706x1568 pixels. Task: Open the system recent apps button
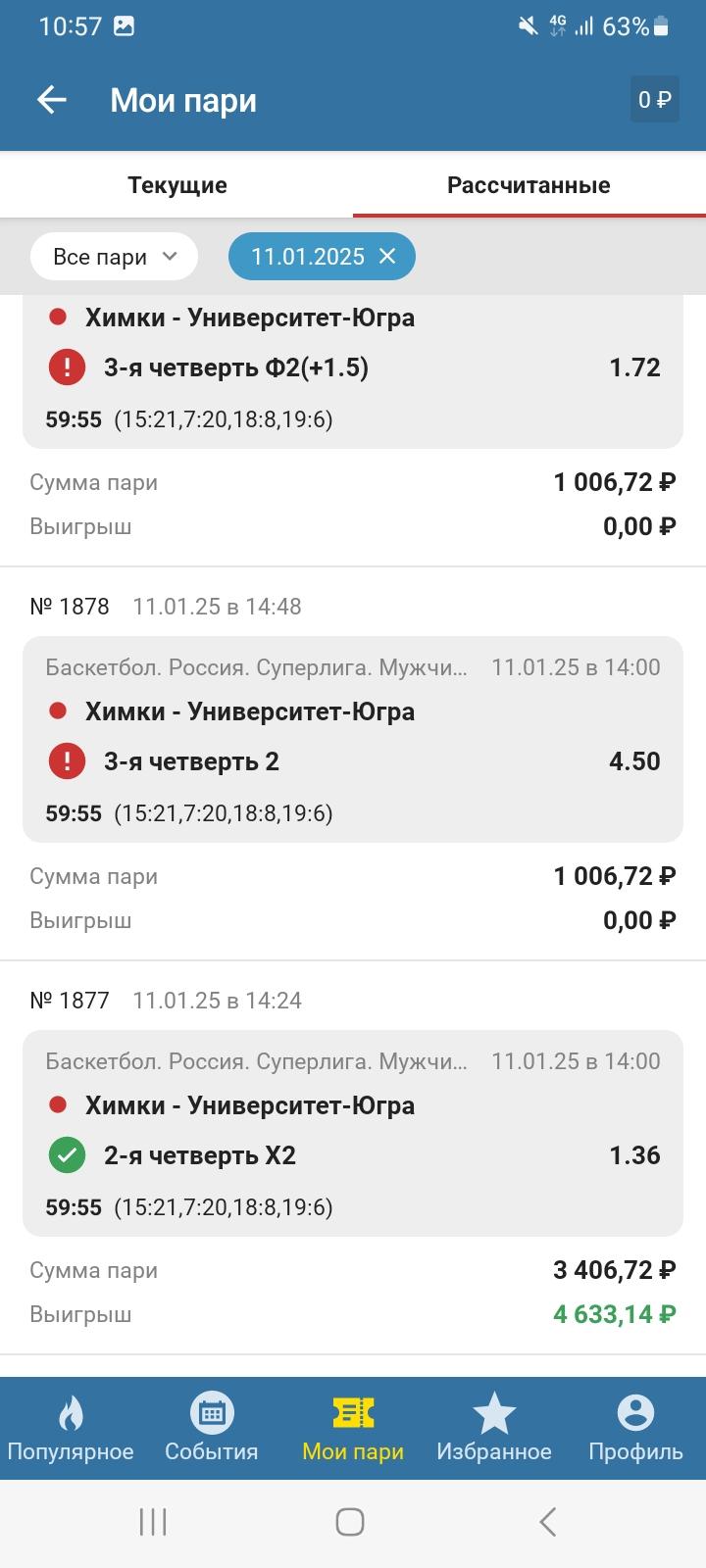[153, 1522]
